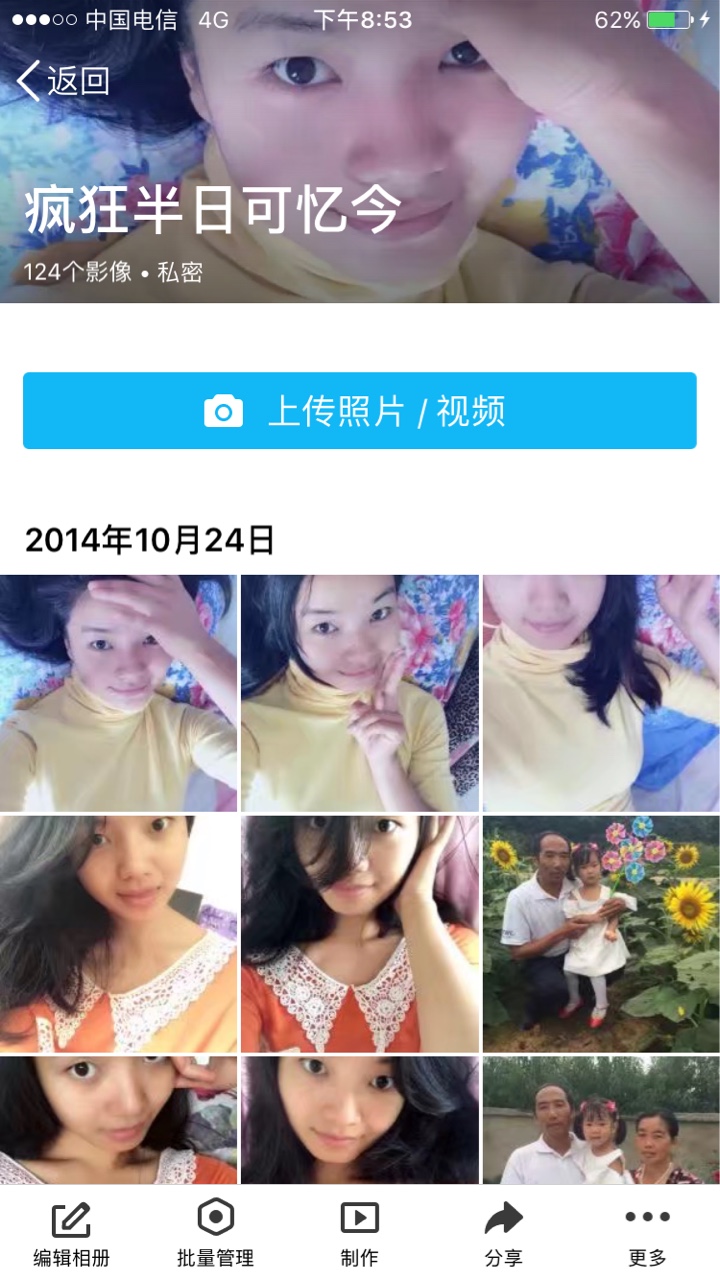Image resolution: width=720 pixels, height=1280 pixels.
Task: Open the photo of the woman making a peace sign
Action: (360, 693)
